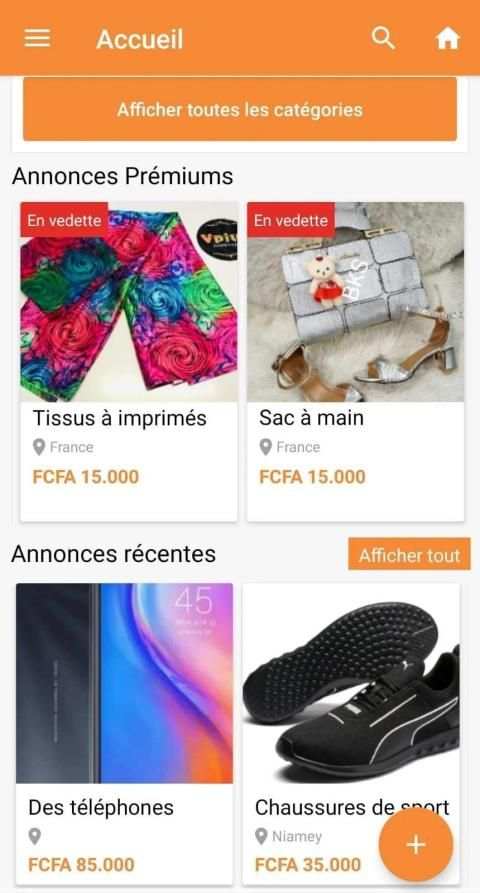The width and height of the screenshot is (480, 893).
Task: Open the search magnifier icon
Action: pos(383,38)
